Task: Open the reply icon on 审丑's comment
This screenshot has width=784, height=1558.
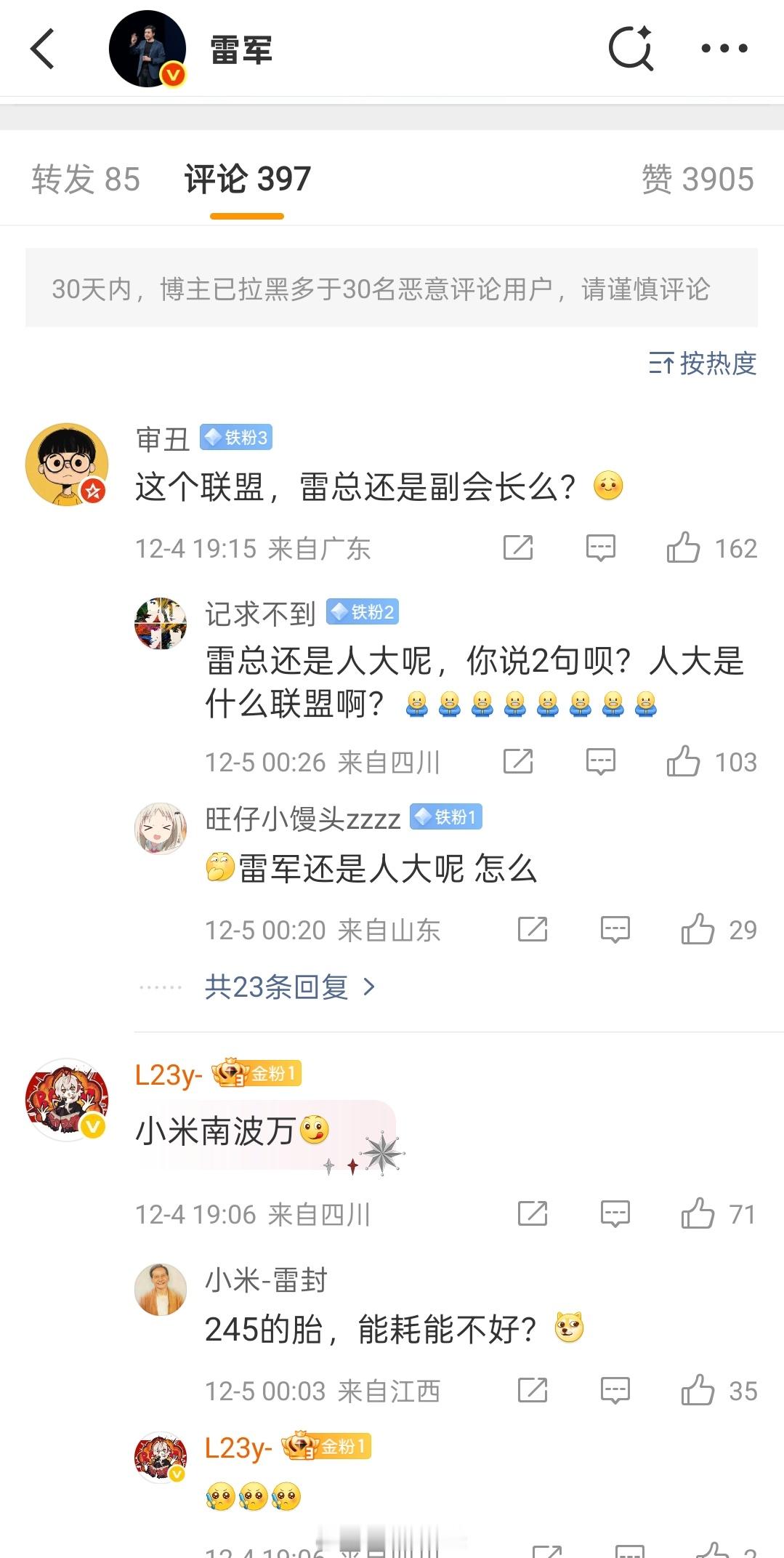Action: click(x=600, y=547)
